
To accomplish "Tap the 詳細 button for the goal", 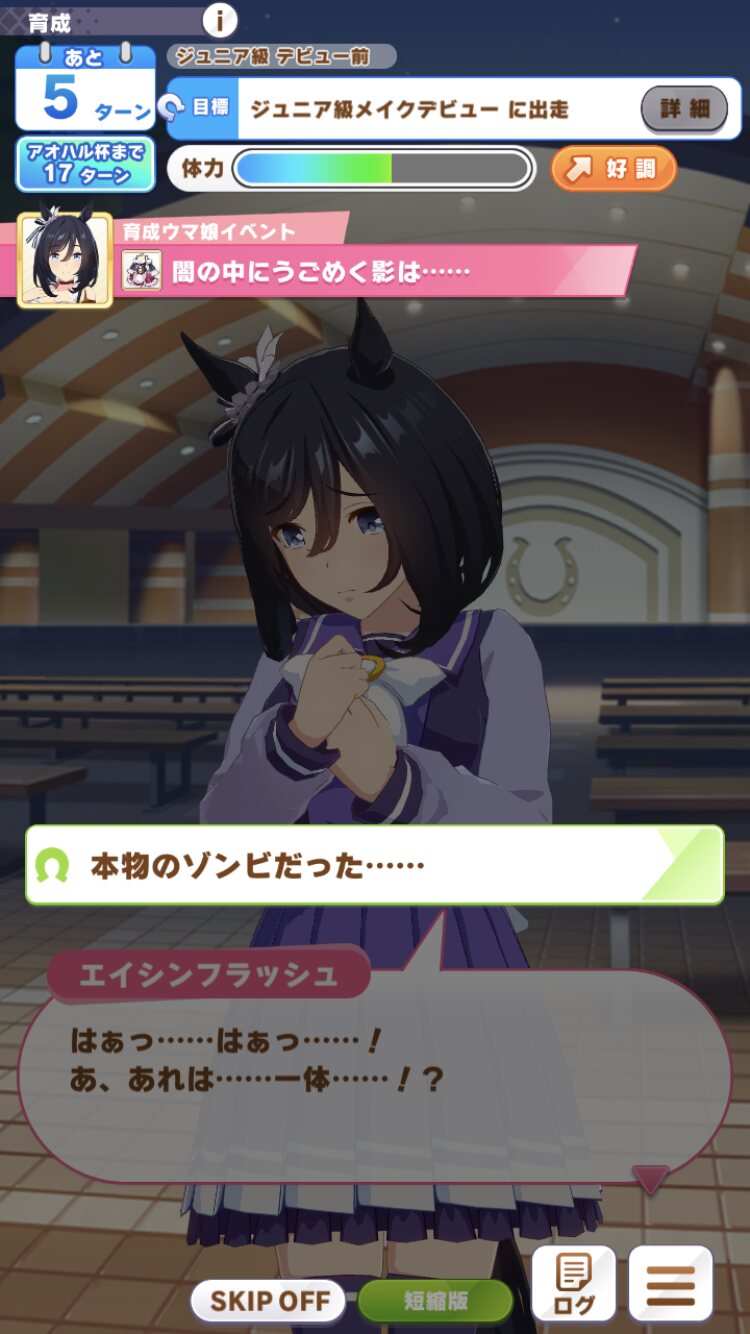I will coord(684,108).
